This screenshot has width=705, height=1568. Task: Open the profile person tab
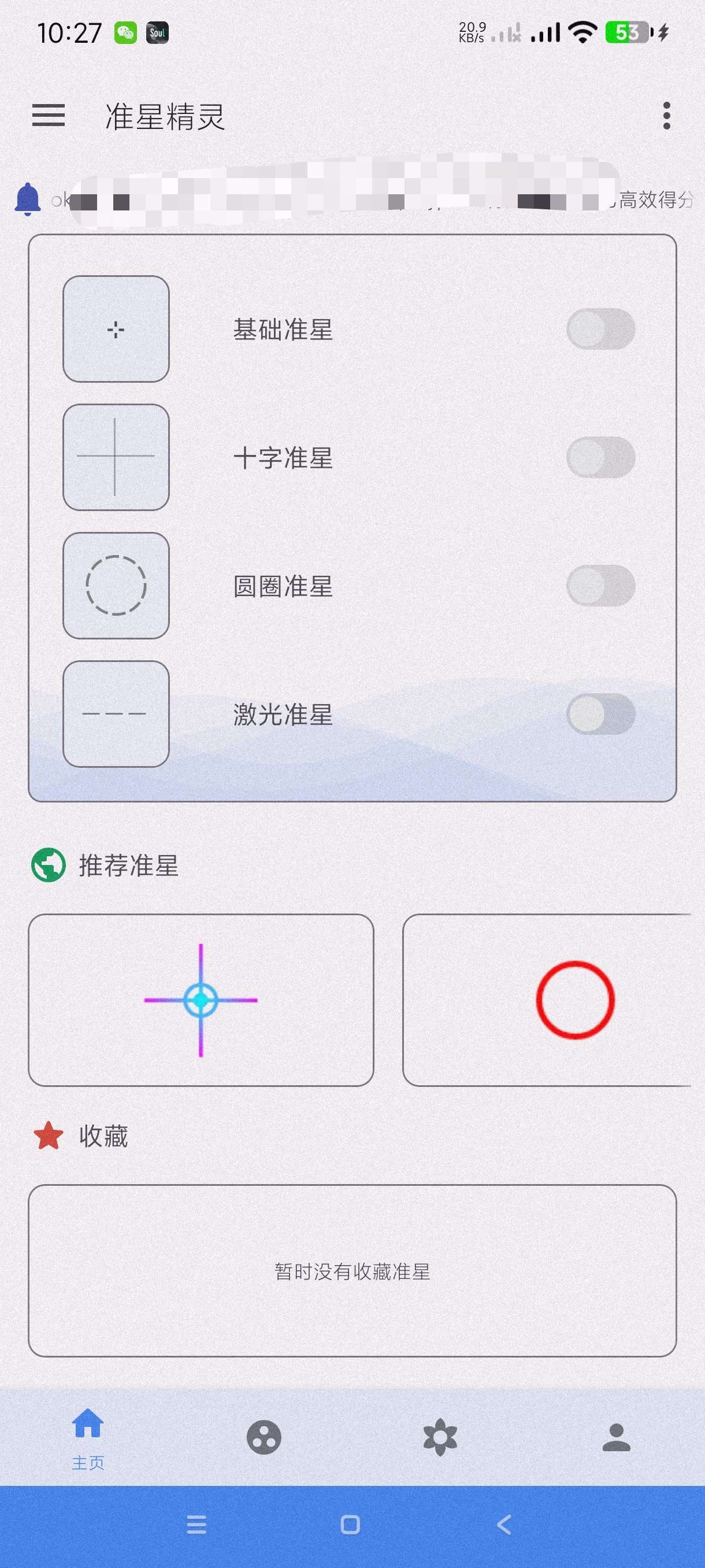point(616,1438)
